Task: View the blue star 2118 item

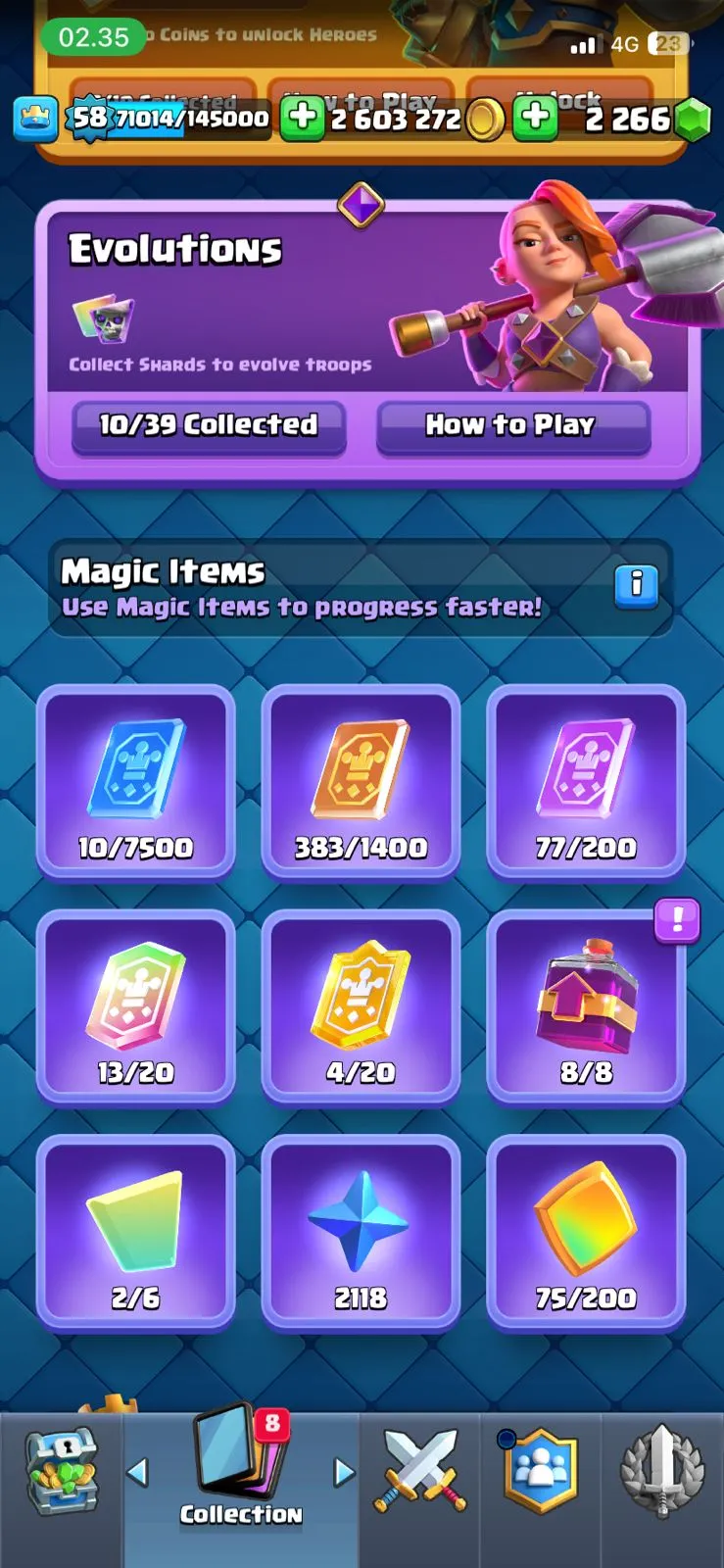Action: (x=361, y=1232)
